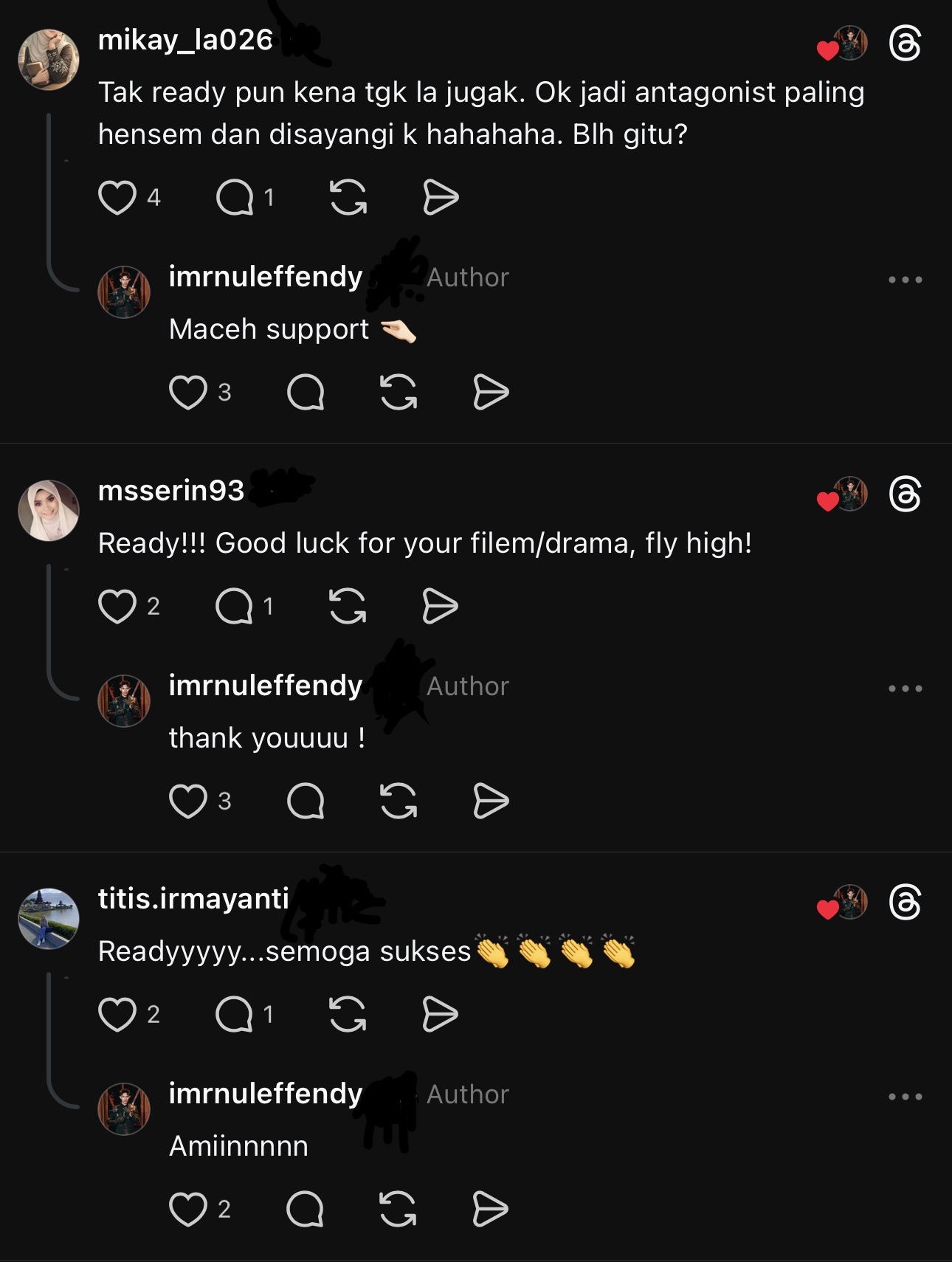
Task: Like the "Maceh support" reply
Action: 187,393
